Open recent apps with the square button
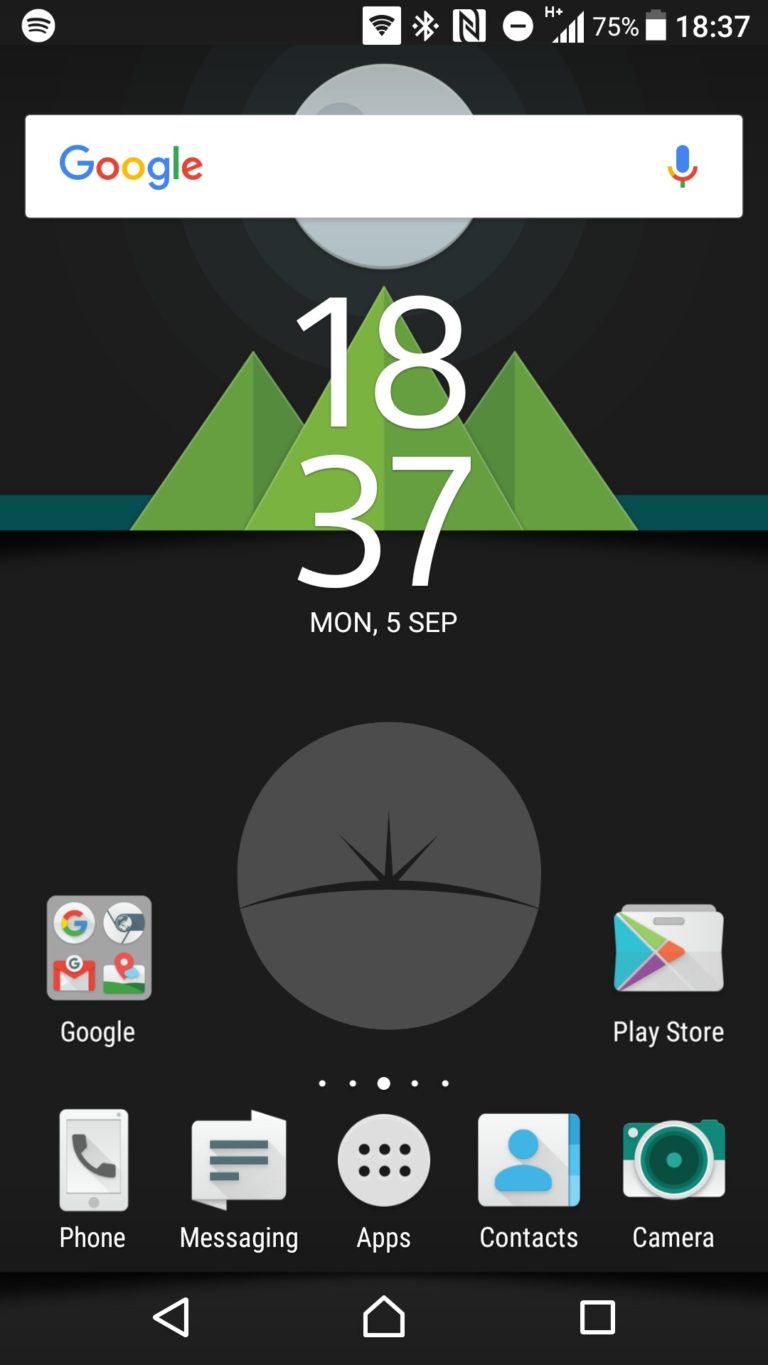 click(x=597, y=1317)
